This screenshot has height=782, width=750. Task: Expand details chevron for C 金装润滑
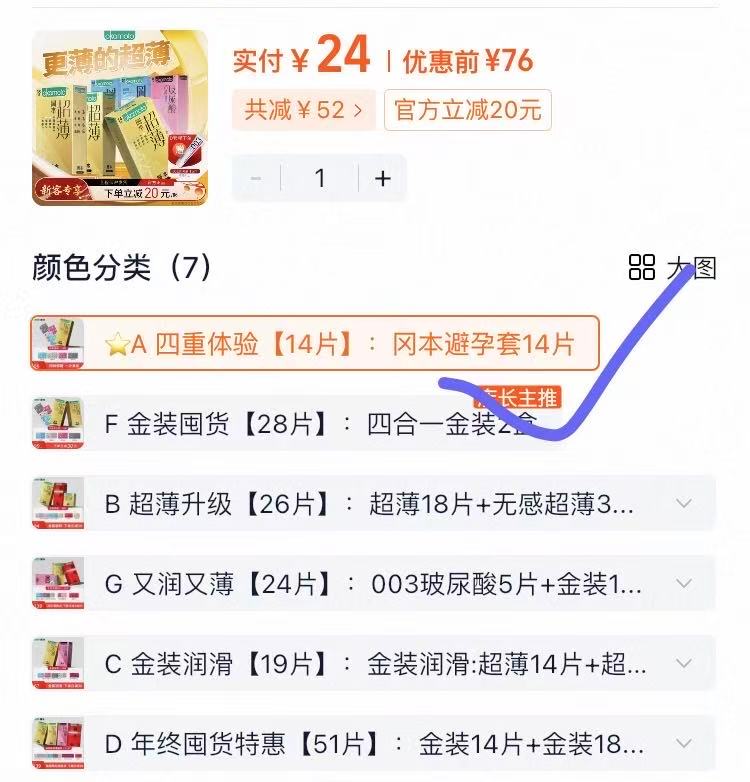[684, 663]
